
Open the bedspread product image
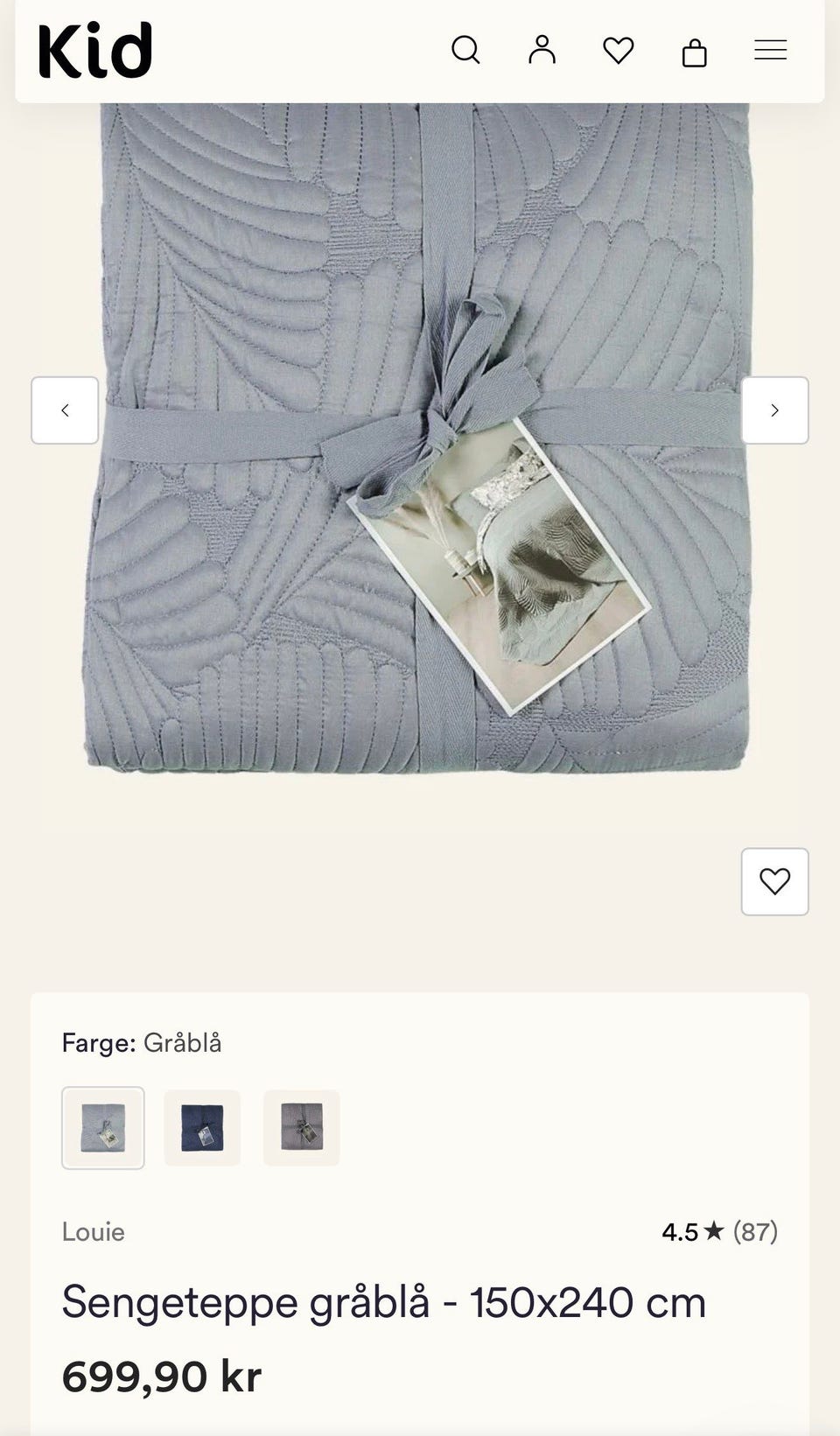point(420,438)
